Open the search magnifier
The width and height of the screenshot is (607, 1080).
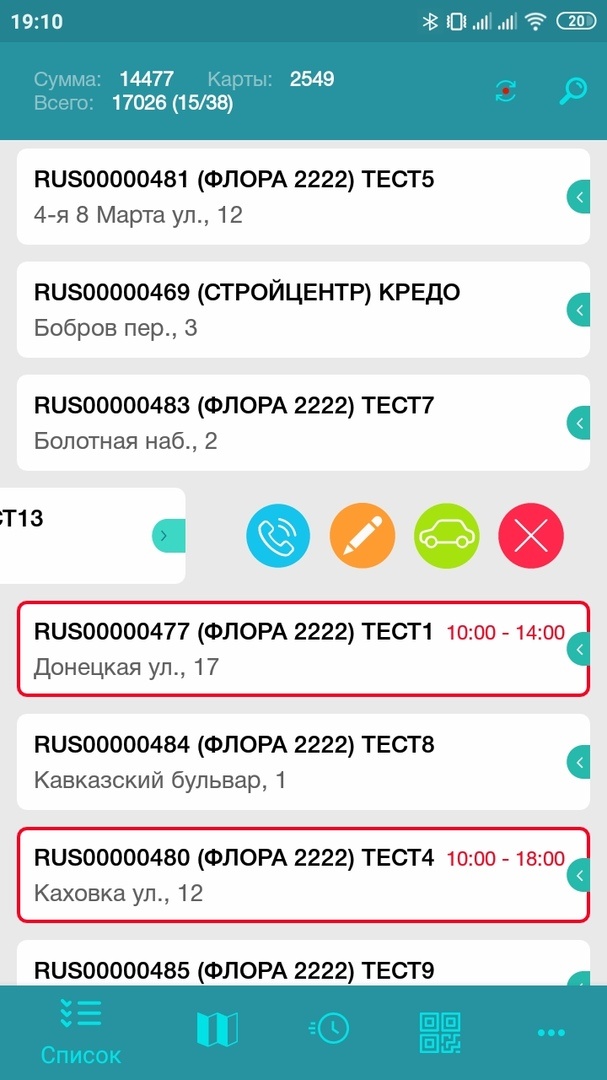(x=572, y=91)
